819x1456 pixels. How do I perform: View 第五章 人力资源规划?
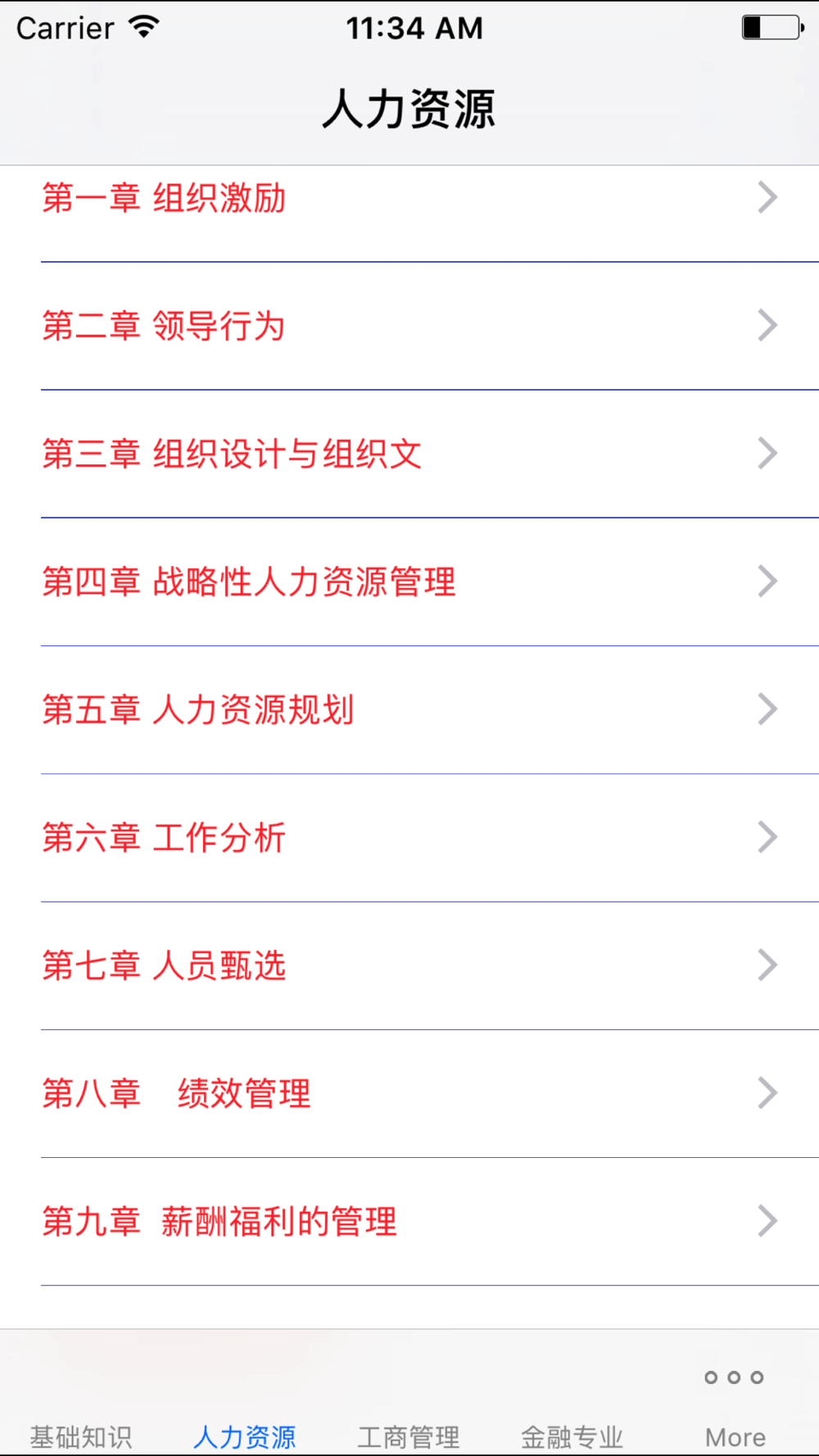coord(409,709)
